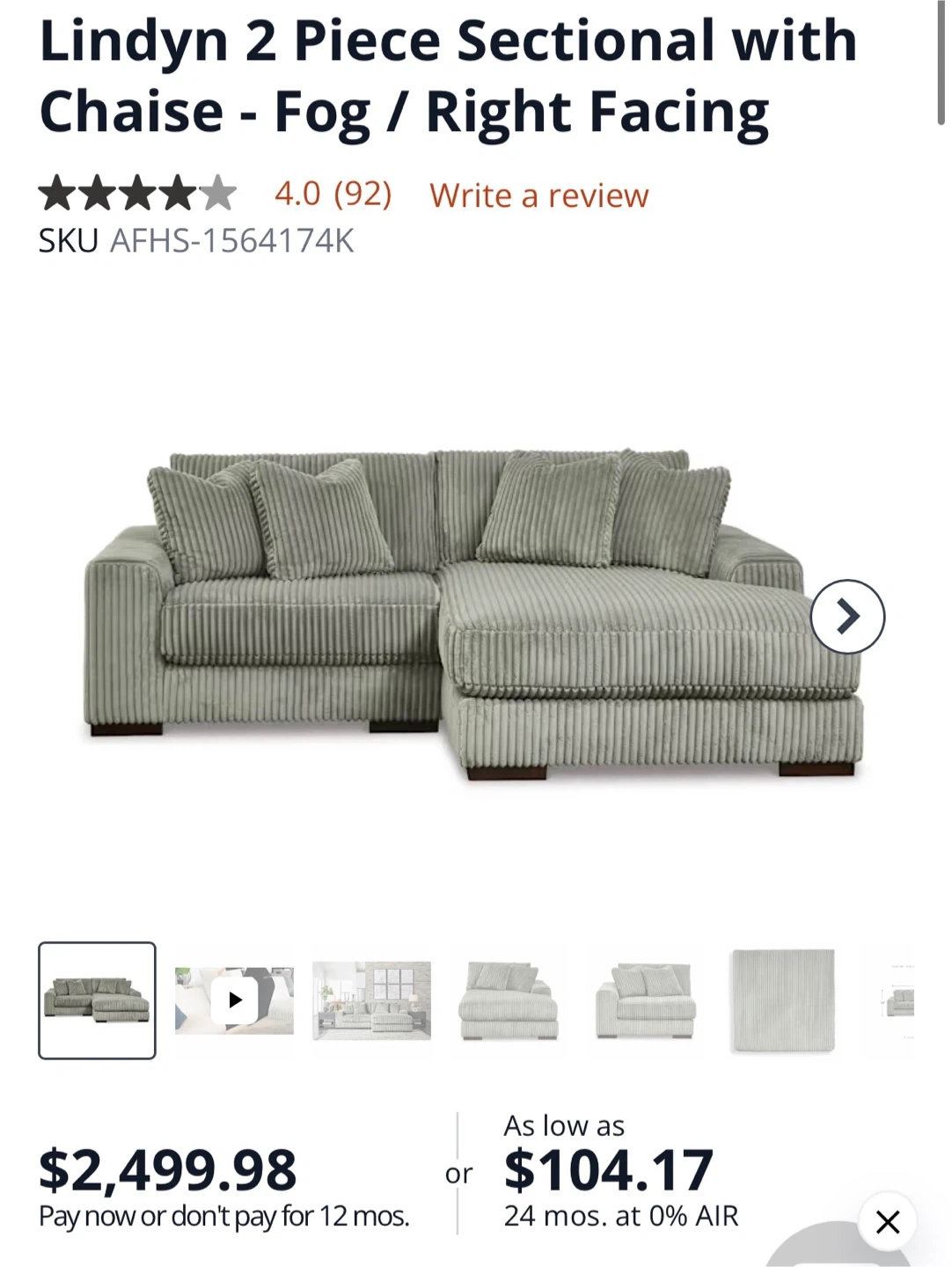Tap the Write a review link

538,195
